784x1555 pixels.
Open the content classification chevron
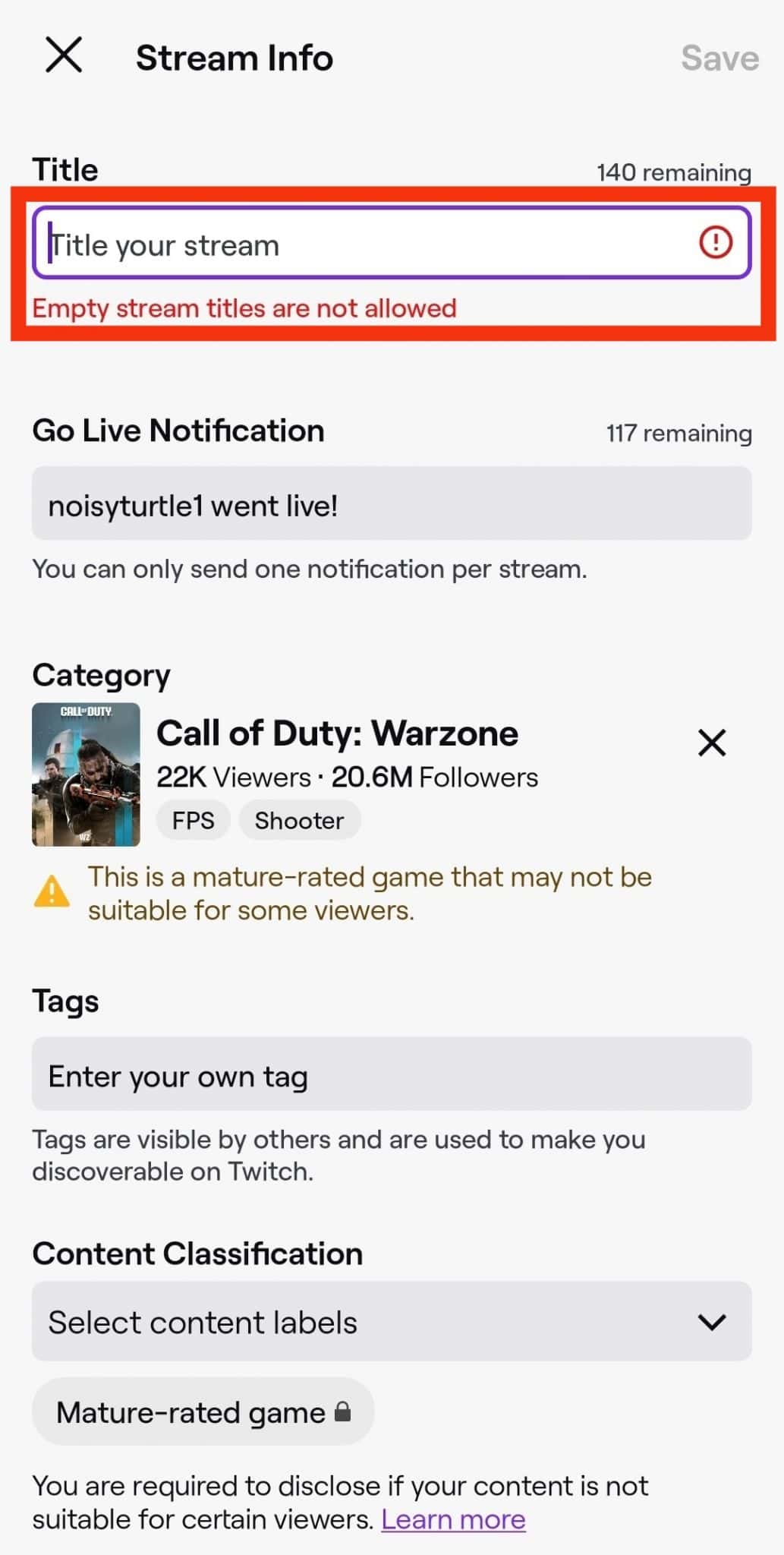[712, 1321]
